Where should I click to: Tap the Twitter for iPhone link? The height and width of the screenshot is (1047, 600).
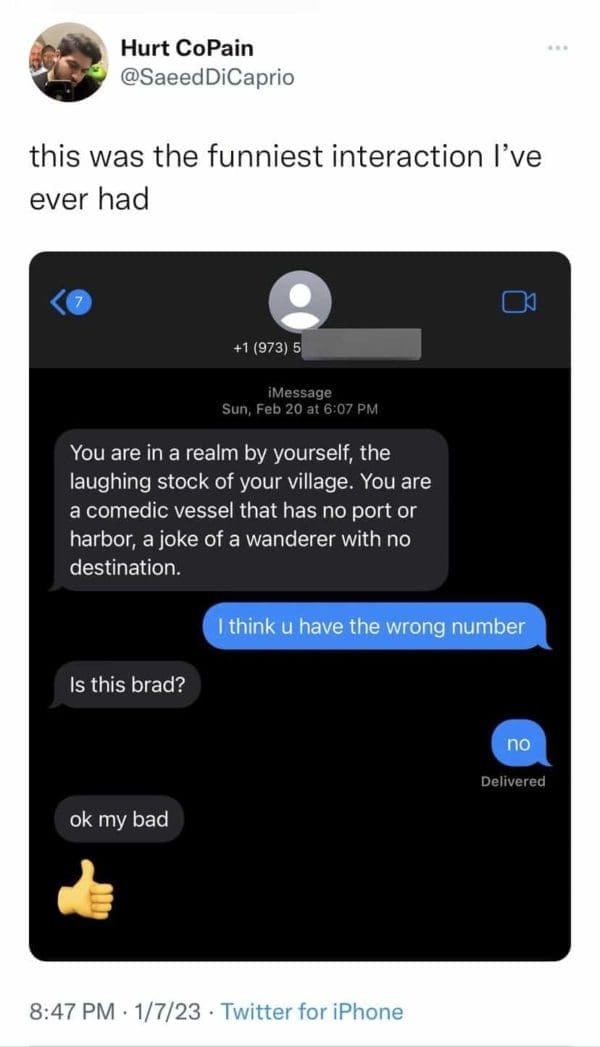click(x=312, y=1011)
